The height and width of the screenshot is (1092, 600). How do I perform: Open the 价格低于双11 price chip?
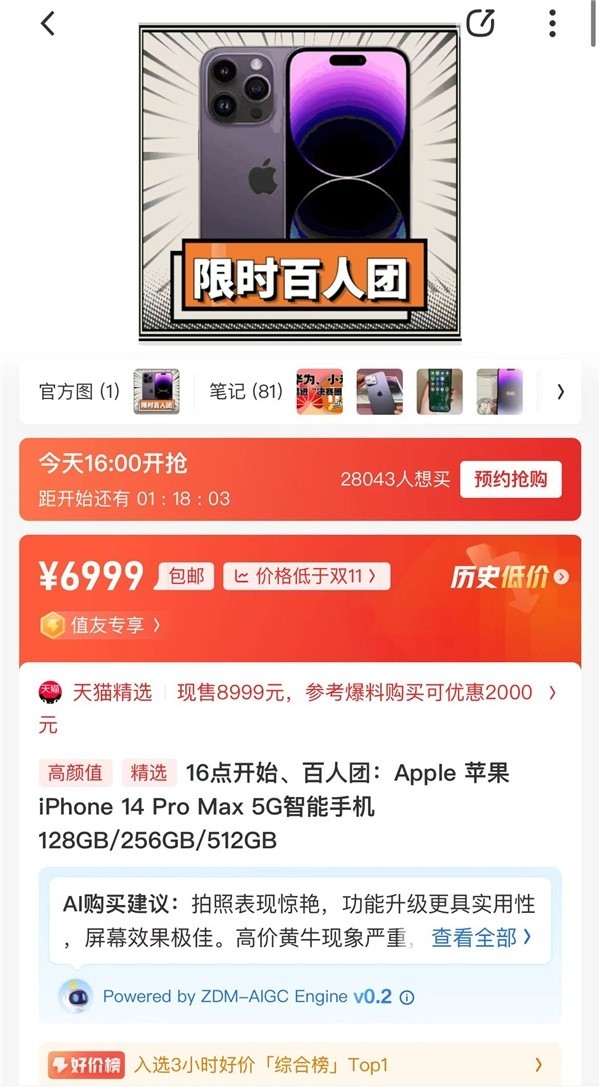pos(306,576)
